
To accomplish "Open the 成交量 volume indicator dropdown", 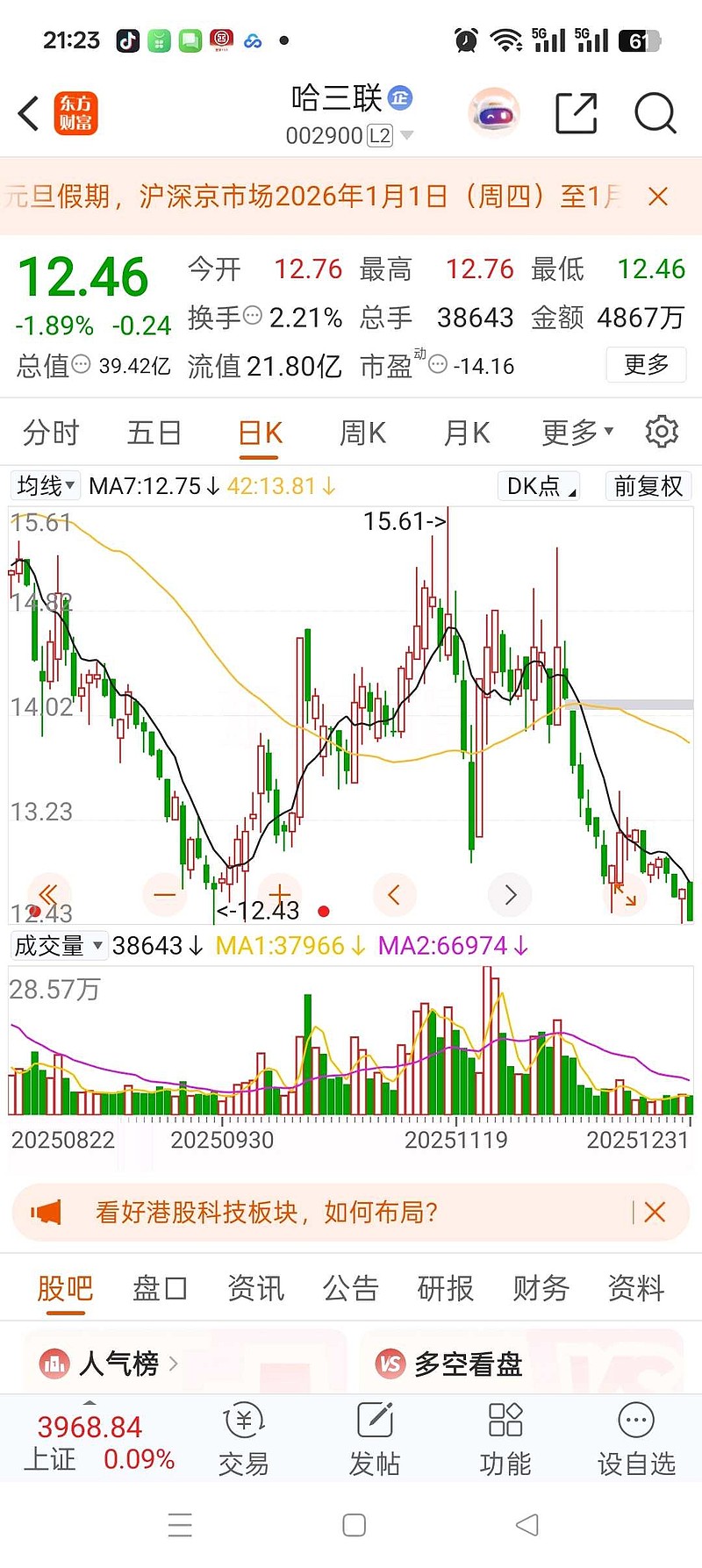I will point(58,945).
